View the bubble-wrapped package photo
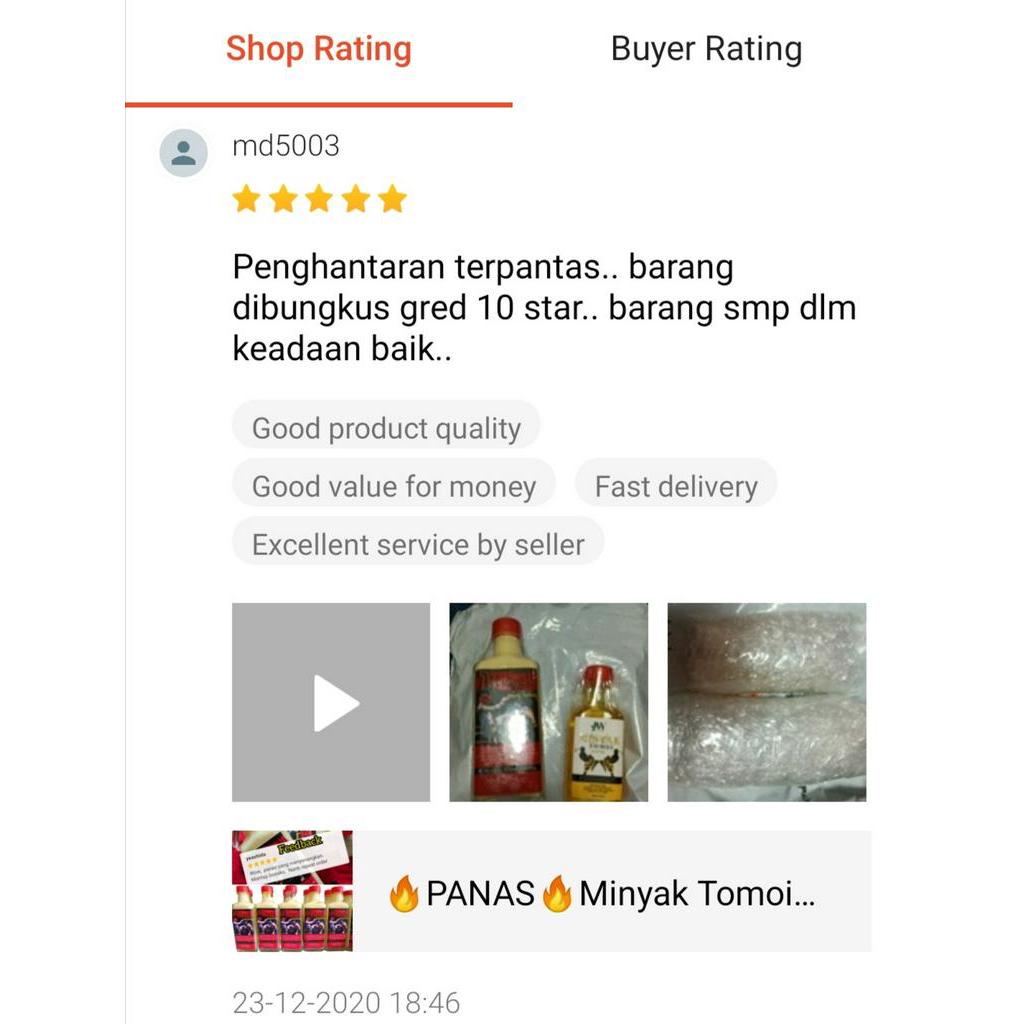 pos(766,702)
